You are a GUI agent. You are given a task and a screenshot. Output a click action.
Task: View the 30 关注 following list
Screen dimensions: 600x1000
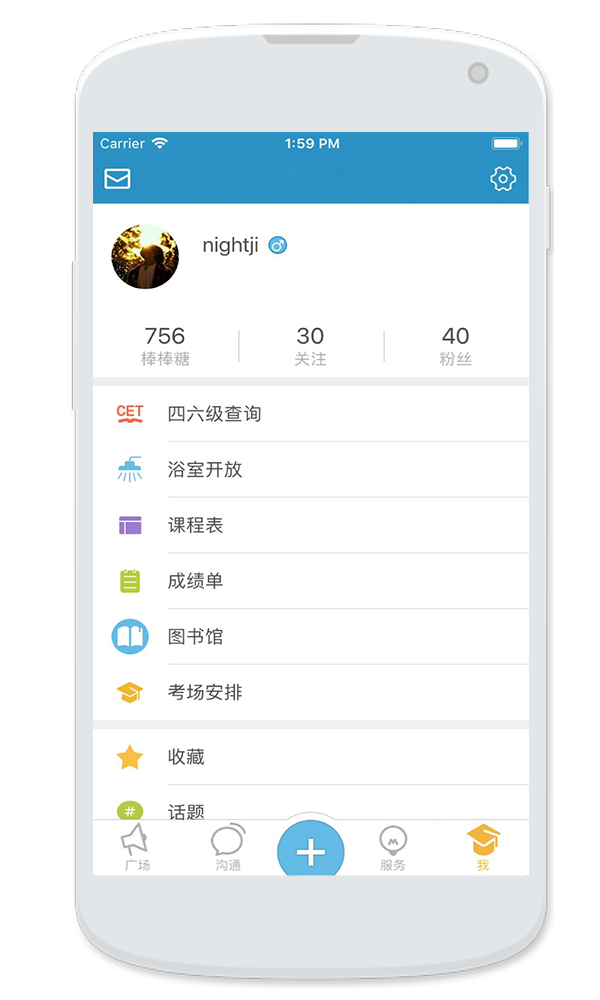coord(310,346)
